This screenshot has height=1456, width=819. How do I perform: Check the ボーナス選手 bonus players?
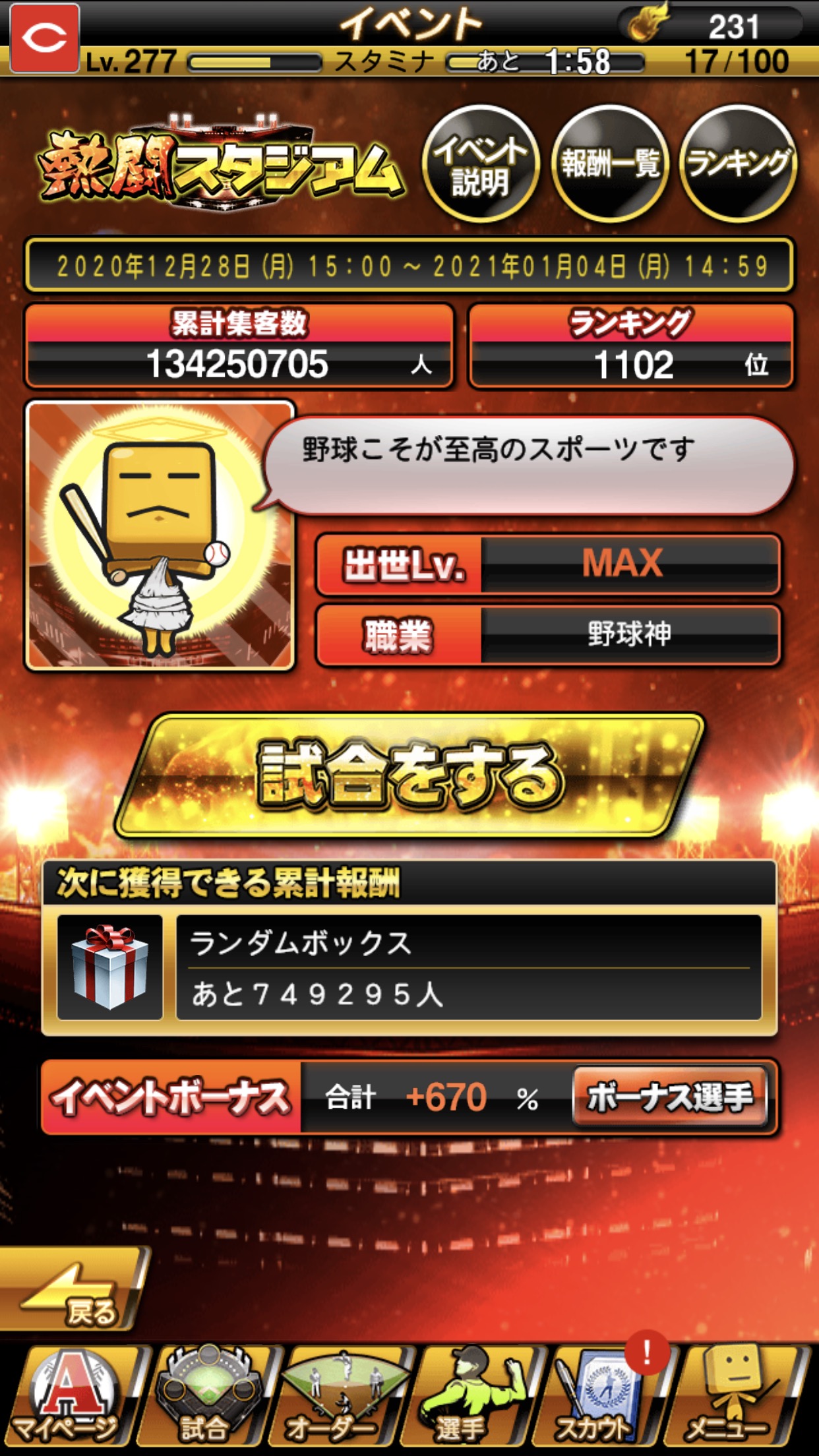click(x=670, y=1097)
